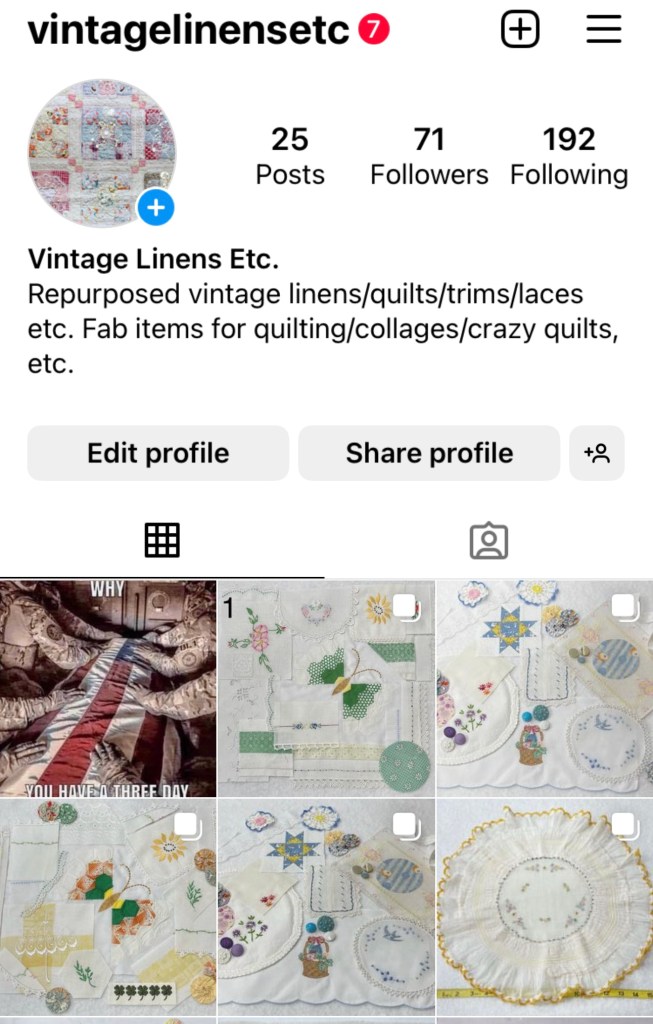Open the green butterfly linens post
The height and width of the screenshot is (1024, 653).
pos(326,688)
